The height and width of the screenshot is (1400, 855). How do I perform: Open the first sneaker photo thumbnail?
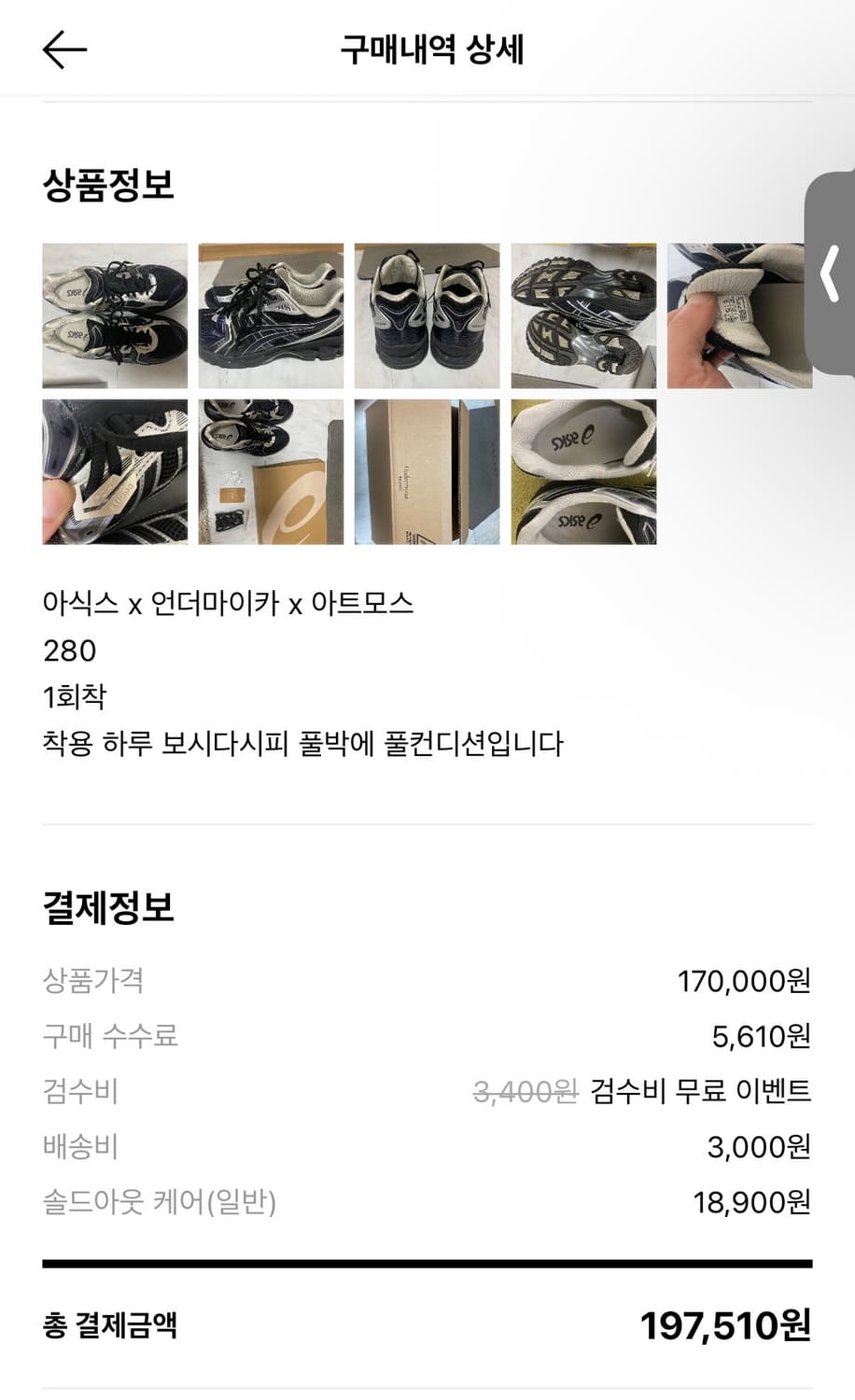114,313
